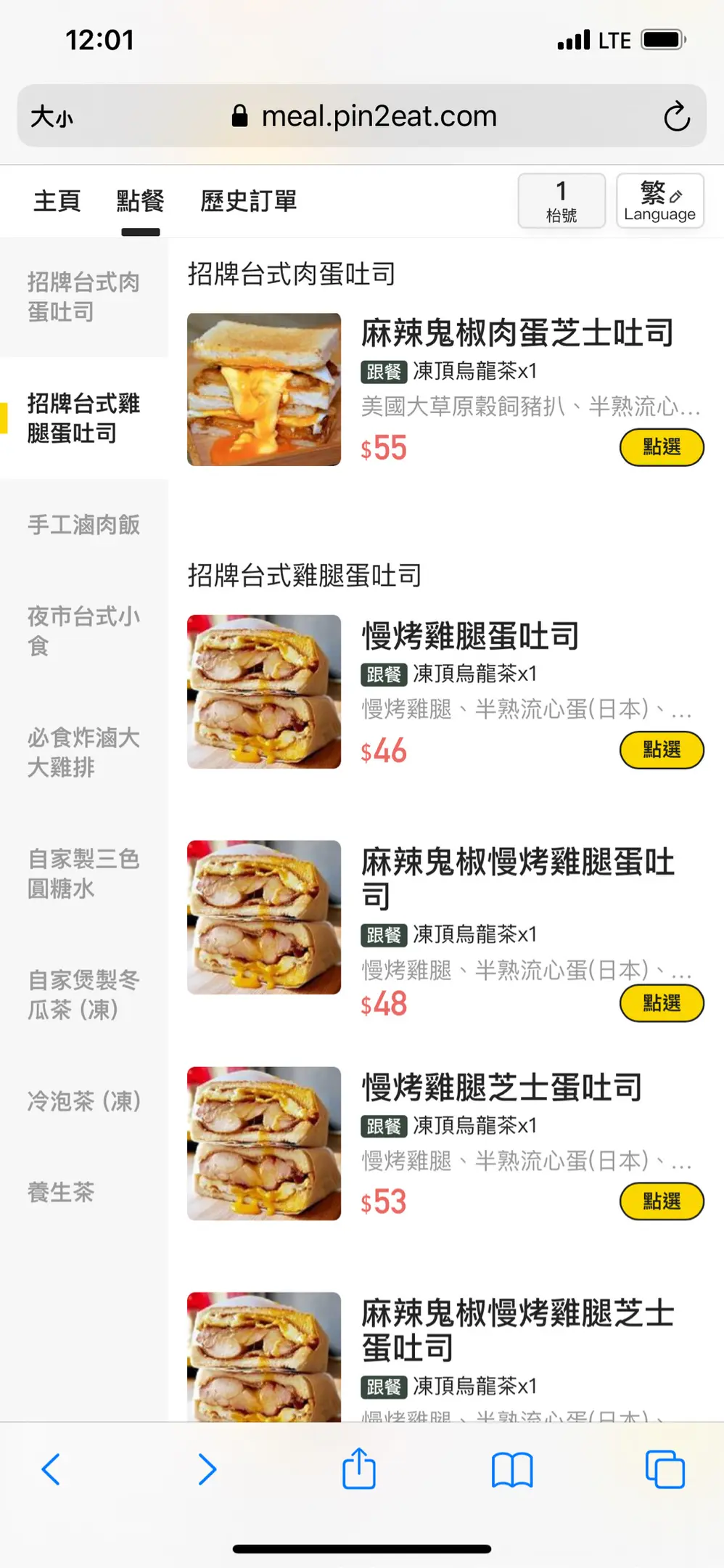The image size is (724, 1568).
Task: Add the $48 麻辣鬼椒慢烤雞腿蛋吐司 via 點選
Action: click(x=661, y=1003)
